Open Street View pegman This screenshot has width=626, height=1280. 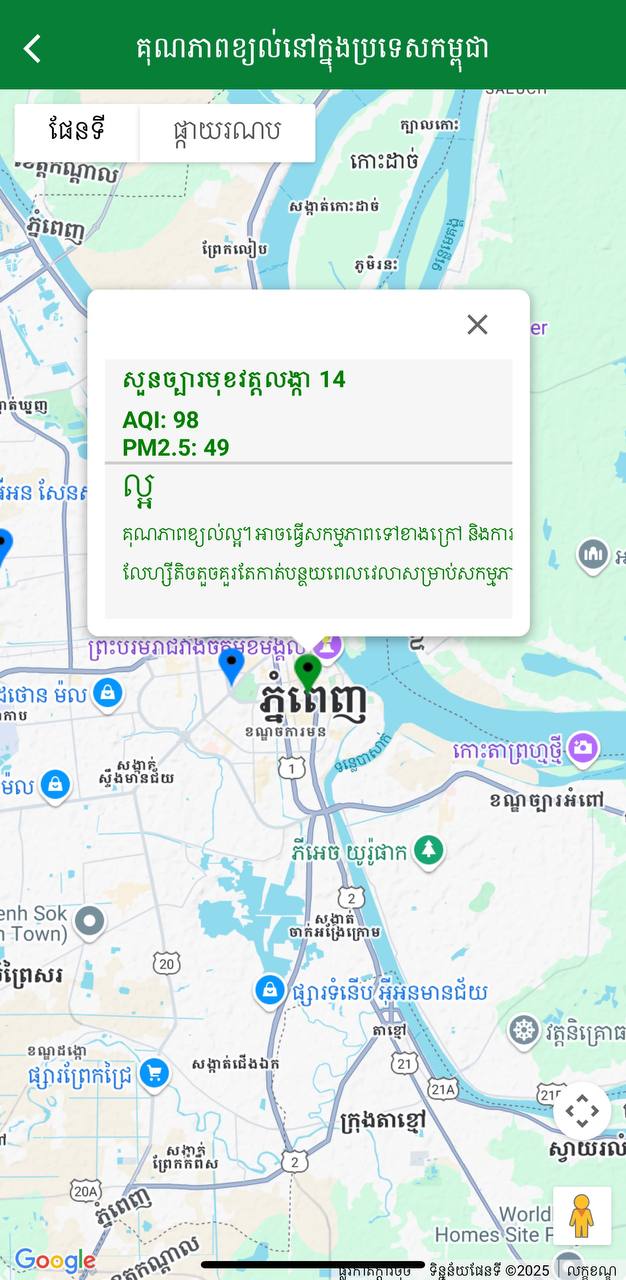coord(581,1216)
